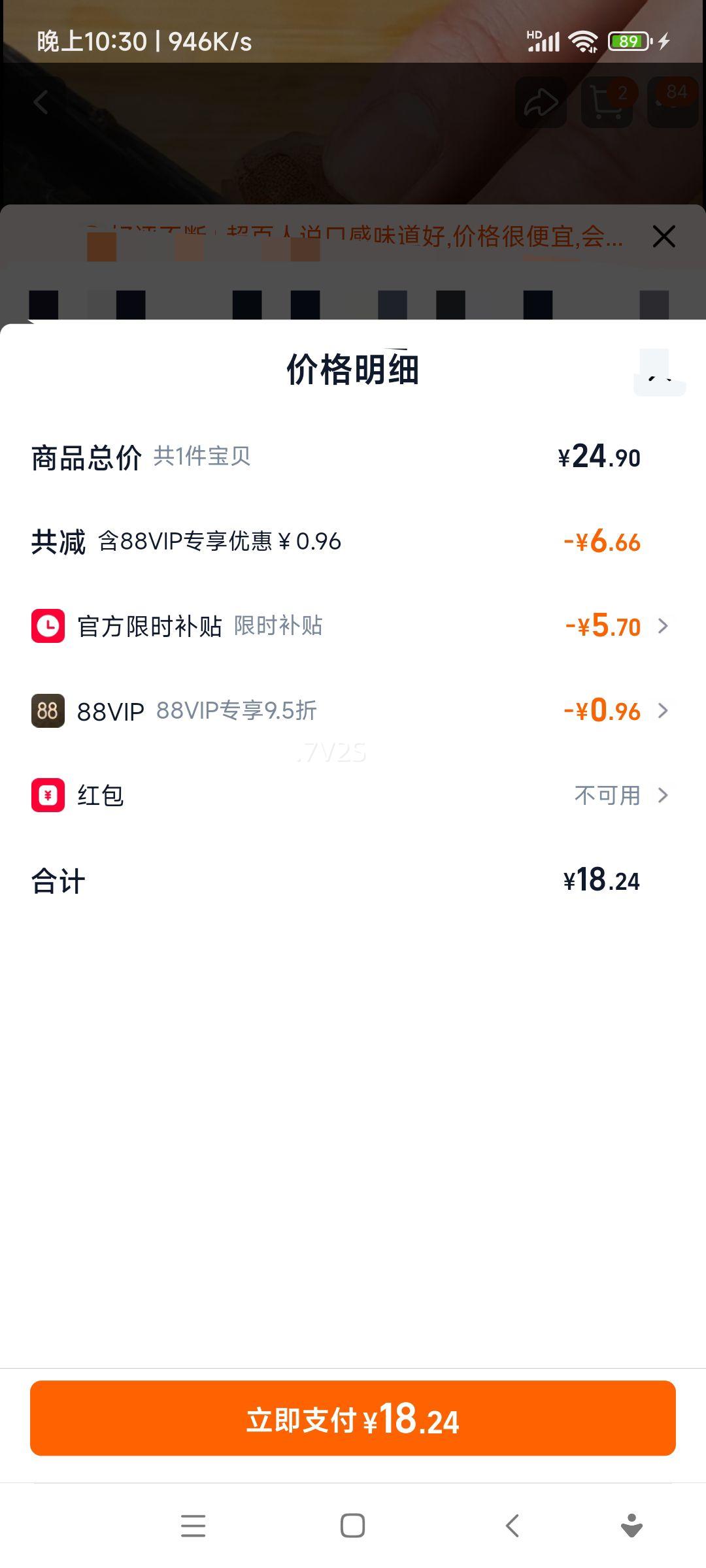Viewport: 706px width, 1568px height.
Task: Tap the share arrow icon
Action: tap(541, 101)
